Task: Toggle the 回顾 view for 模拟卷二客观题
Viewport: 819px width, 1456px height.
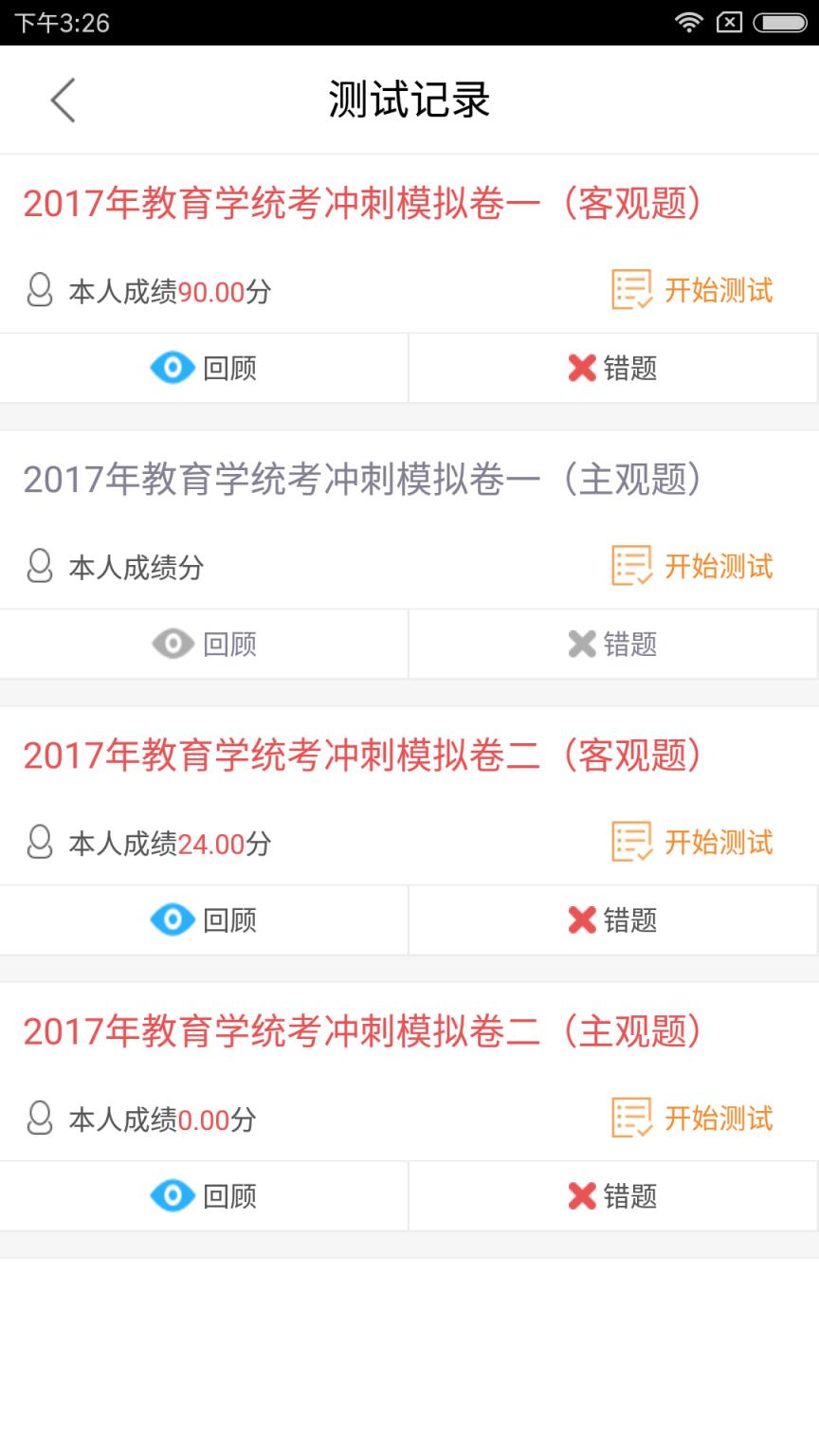Action: [x=173, y=919]
